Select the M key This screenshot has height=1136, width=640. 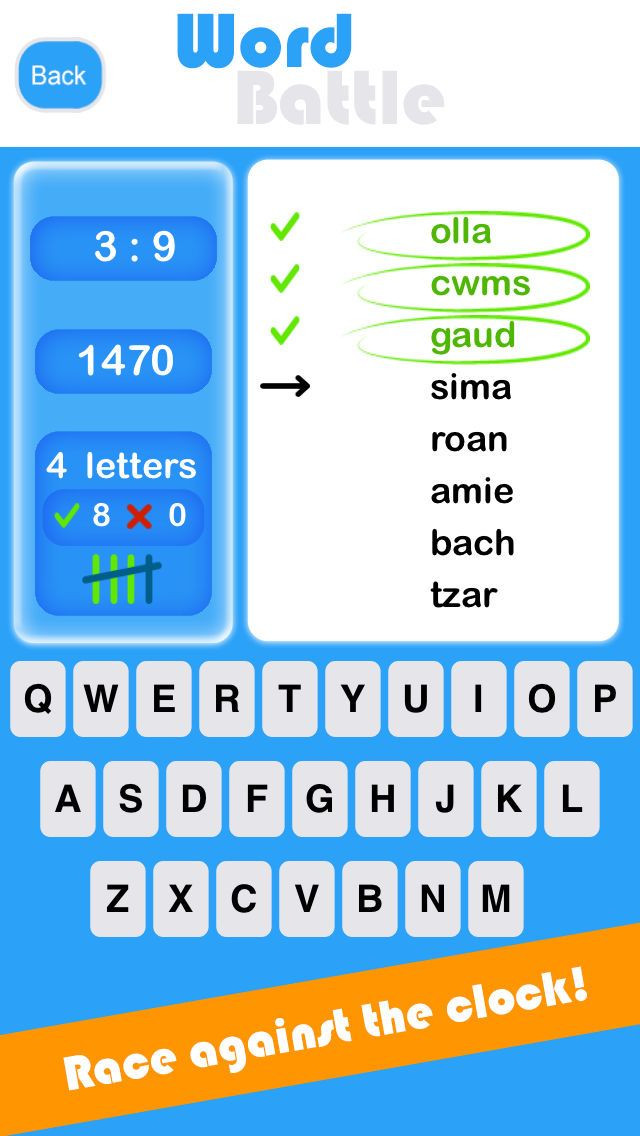[496, 899]
